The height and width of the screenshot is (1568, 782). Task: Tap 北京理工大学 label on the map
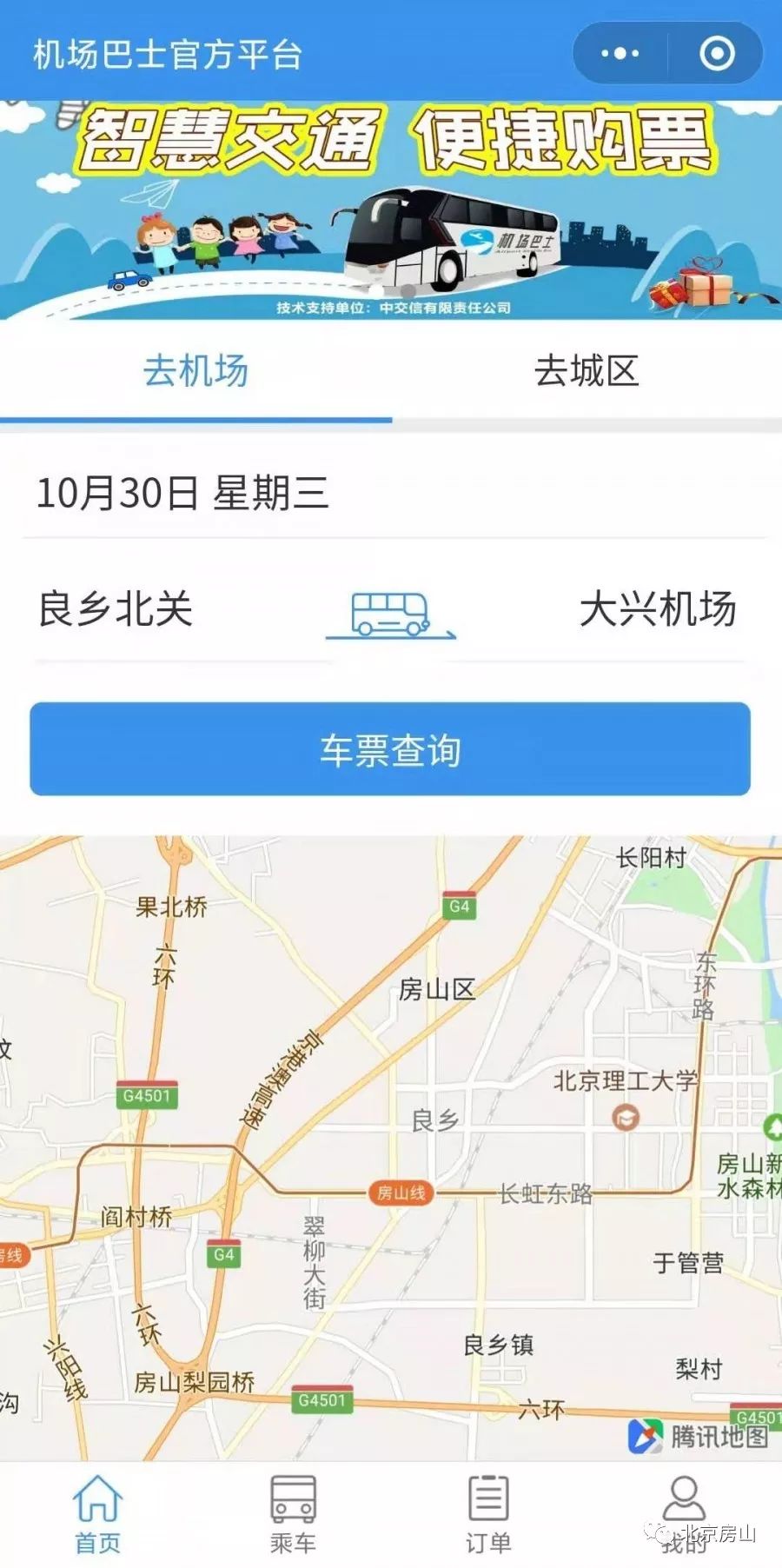[624, 1078]
